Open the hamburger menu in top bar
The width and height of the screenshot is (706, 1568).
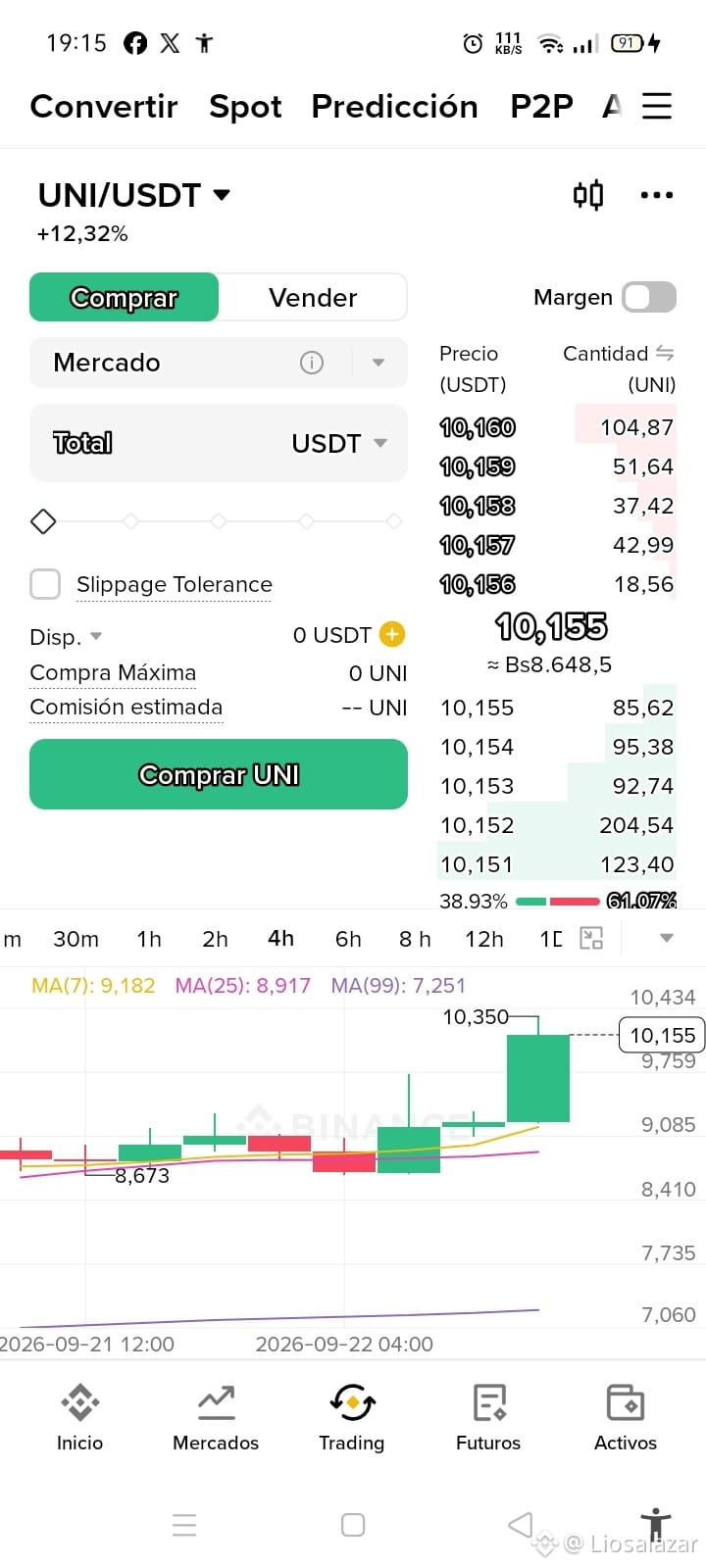[x=657, y=106]
